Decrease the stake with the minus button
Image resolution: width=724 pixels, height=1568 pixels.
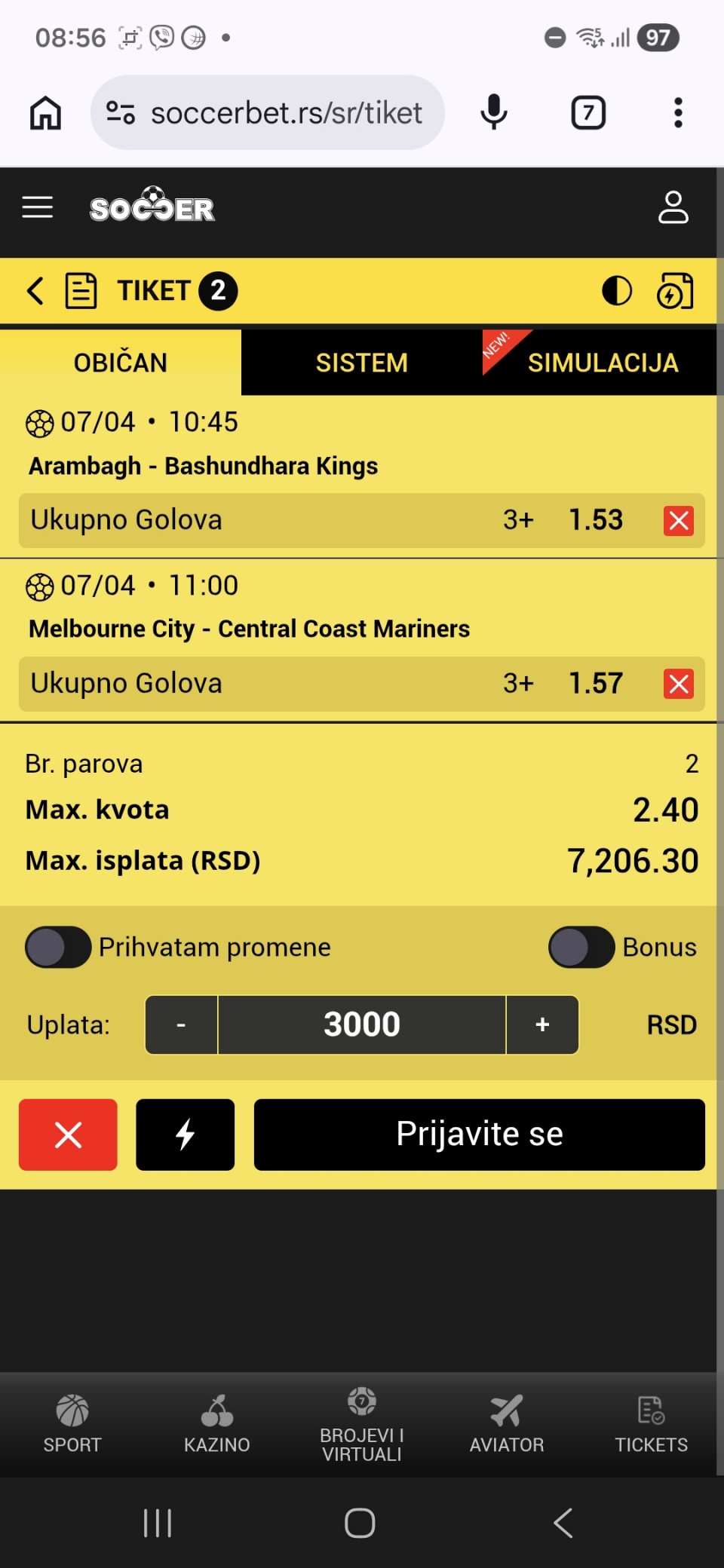tap(181, 1024)
